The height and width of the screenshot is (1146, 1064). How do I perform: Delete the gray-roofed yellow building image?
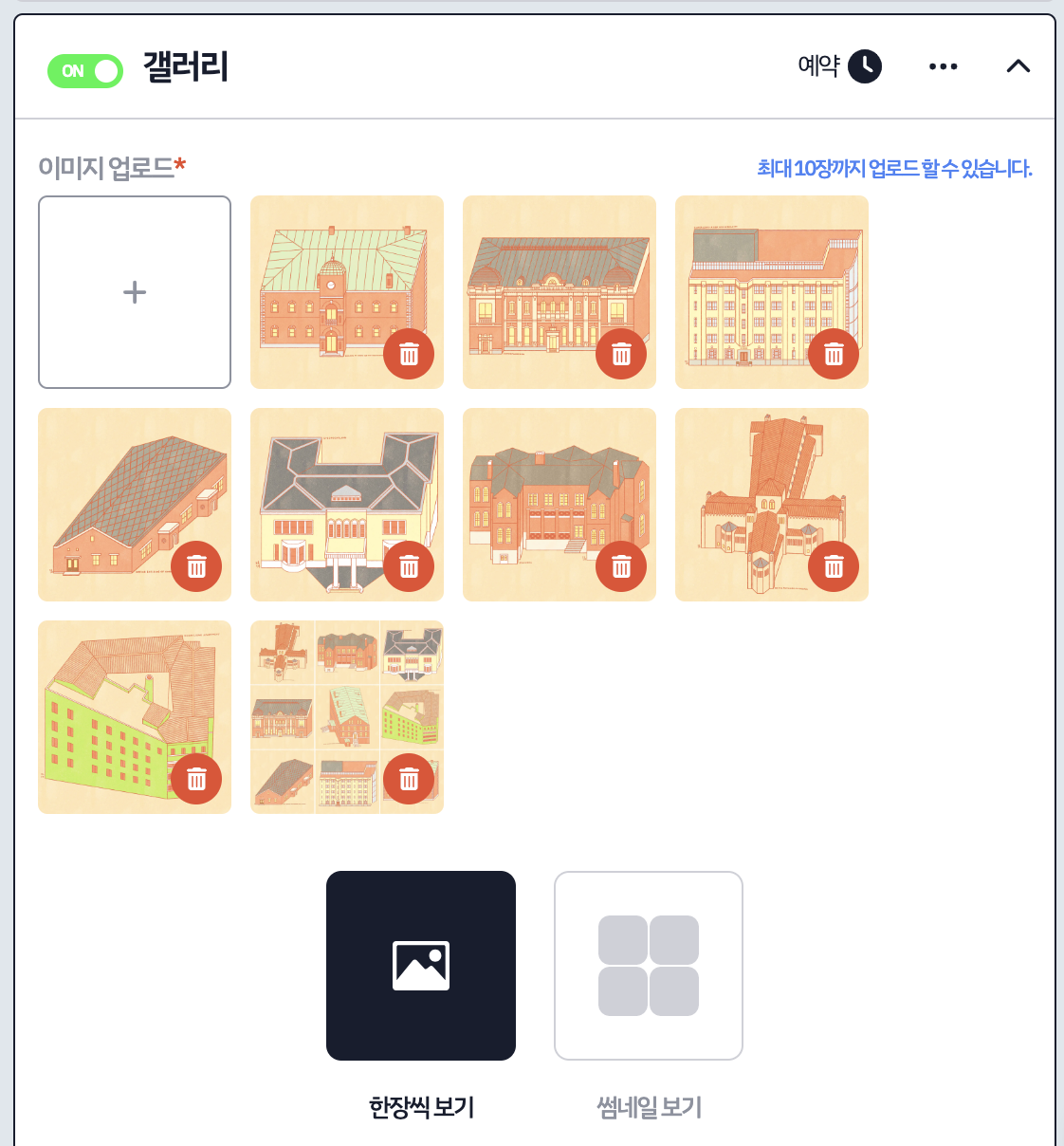coord(409,567)
